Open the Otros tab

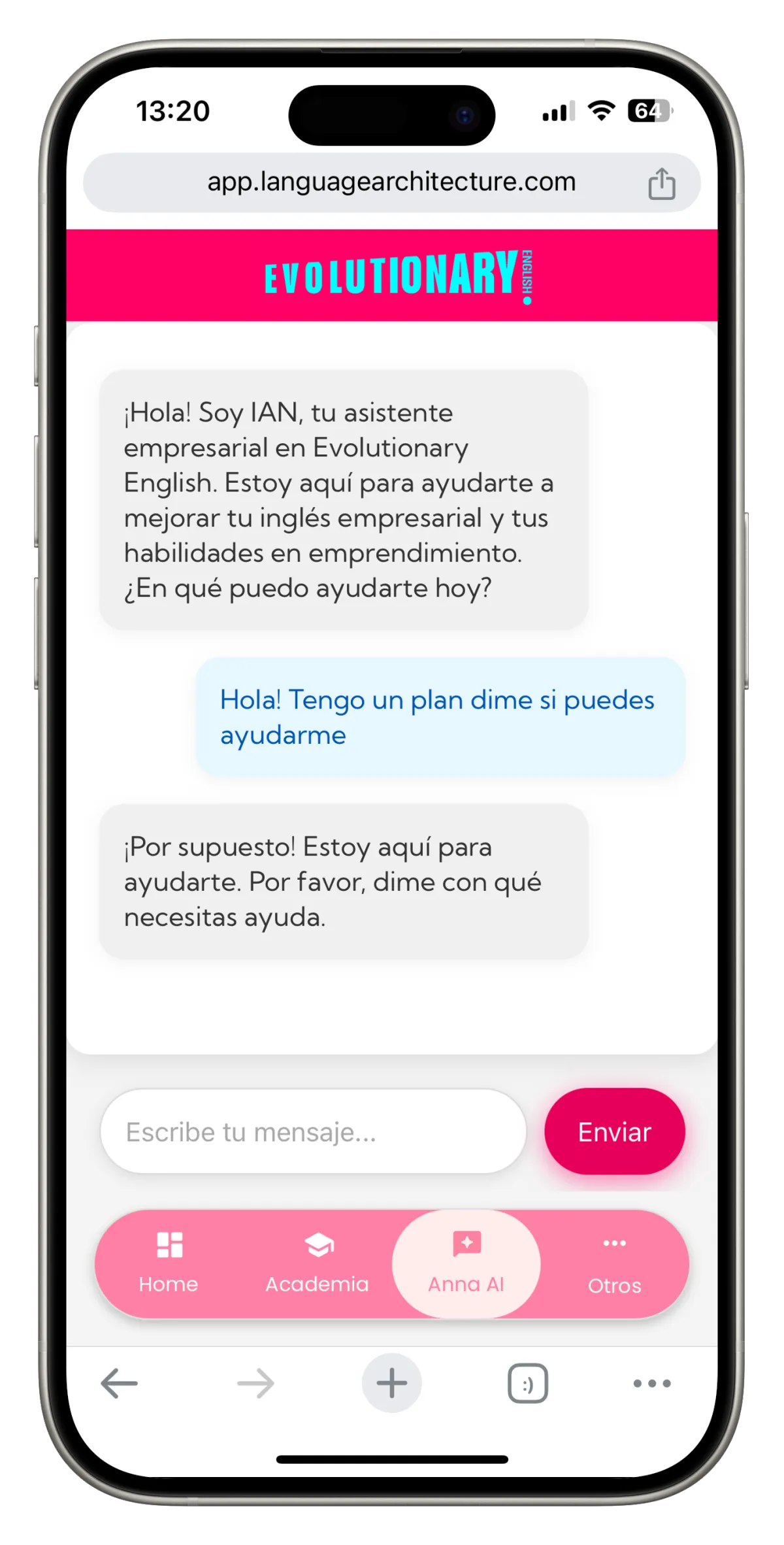pyautogui.click(x=614, y=1263)
